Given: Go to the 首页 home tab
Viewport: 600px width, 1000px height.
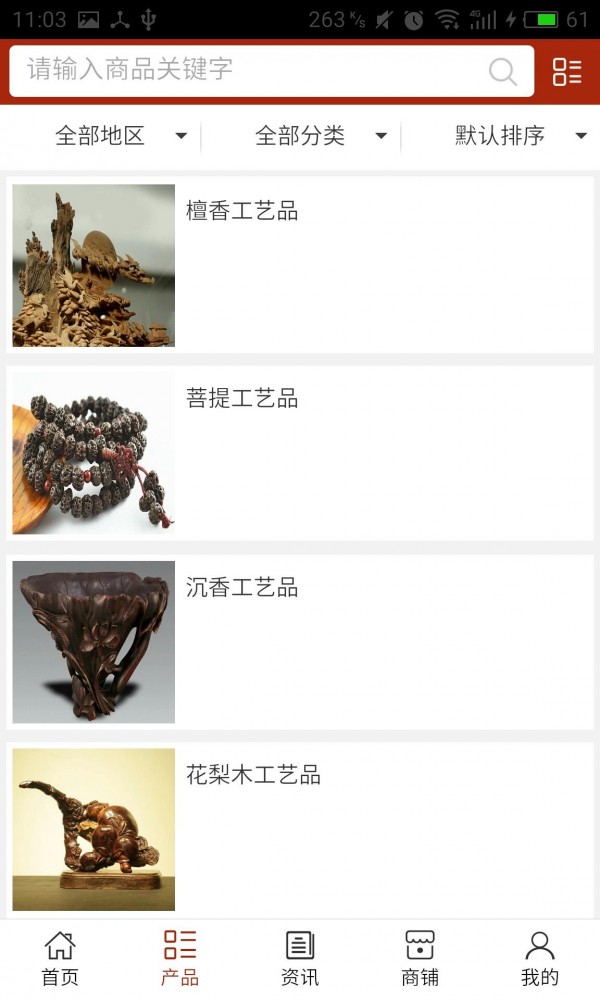Looking at the screenshot, I should click(60, 958).
